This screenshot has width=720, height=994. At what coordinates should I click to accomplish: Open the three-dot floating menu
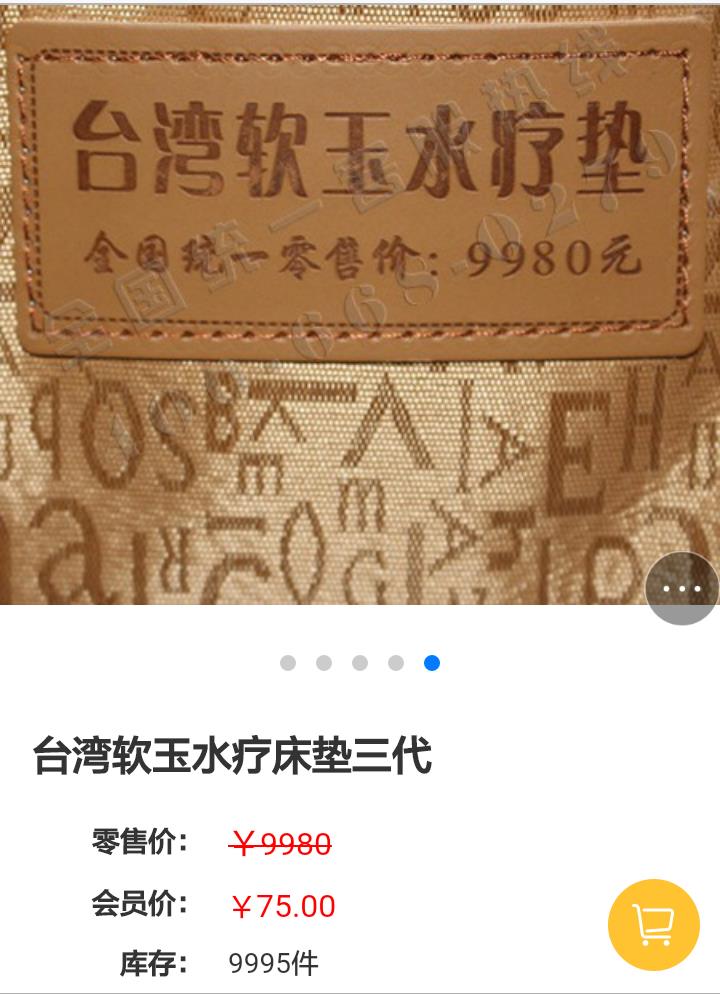(x=682, y=588)
